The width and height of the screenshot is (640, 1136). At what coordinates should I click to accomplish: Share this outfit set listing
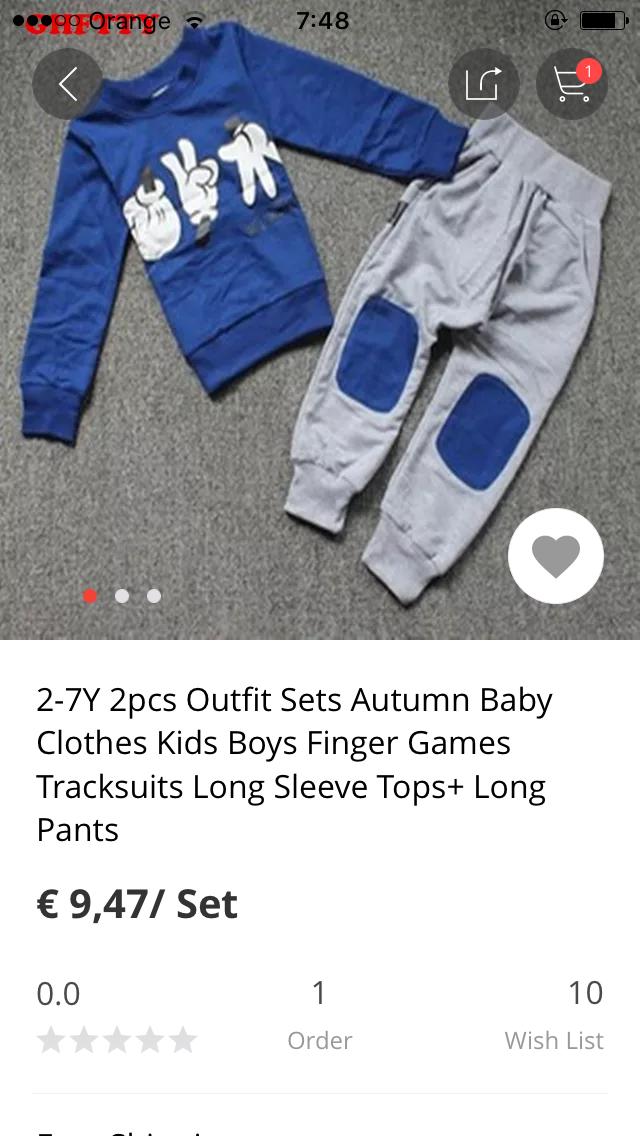pos(483,84)
